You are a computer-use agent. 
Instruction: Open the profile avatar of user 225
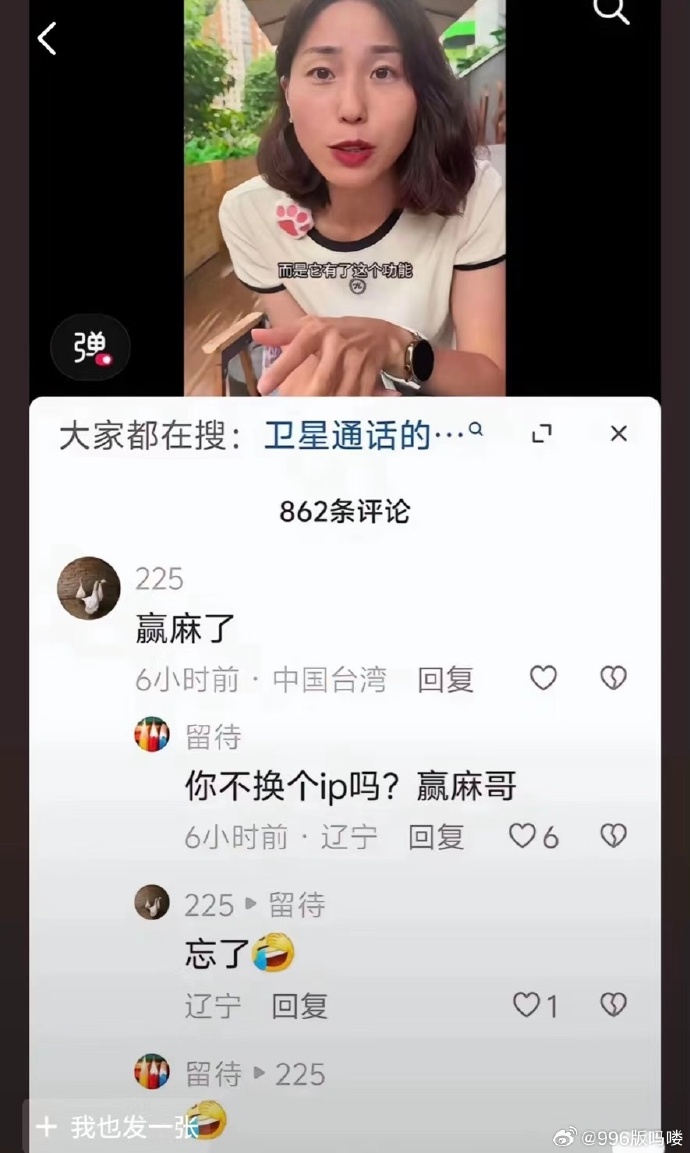coord(89,588)
